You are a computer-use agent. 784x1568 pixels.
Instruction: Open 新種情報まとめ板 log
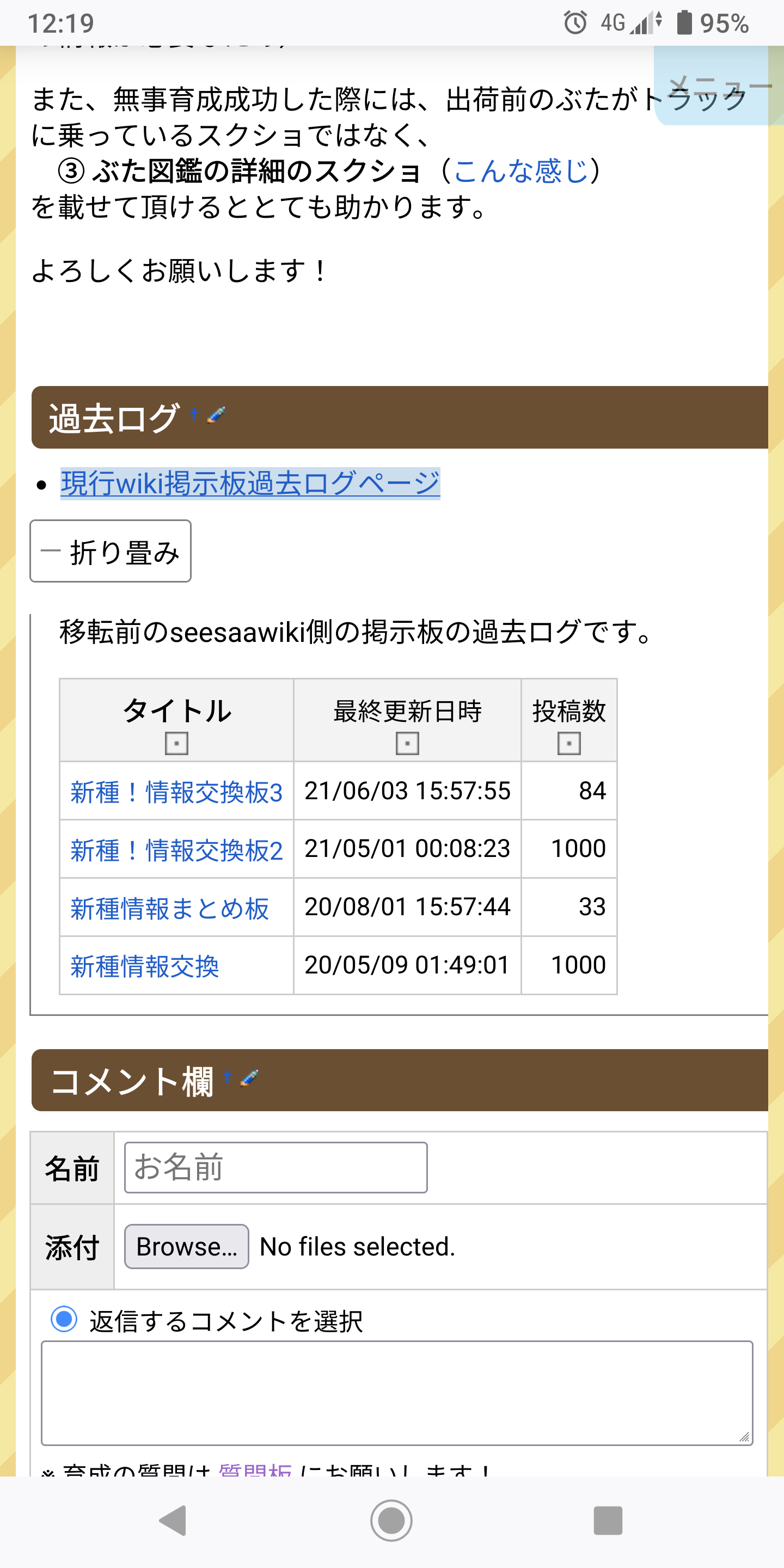pyautogui.click(x=170, y=908)
